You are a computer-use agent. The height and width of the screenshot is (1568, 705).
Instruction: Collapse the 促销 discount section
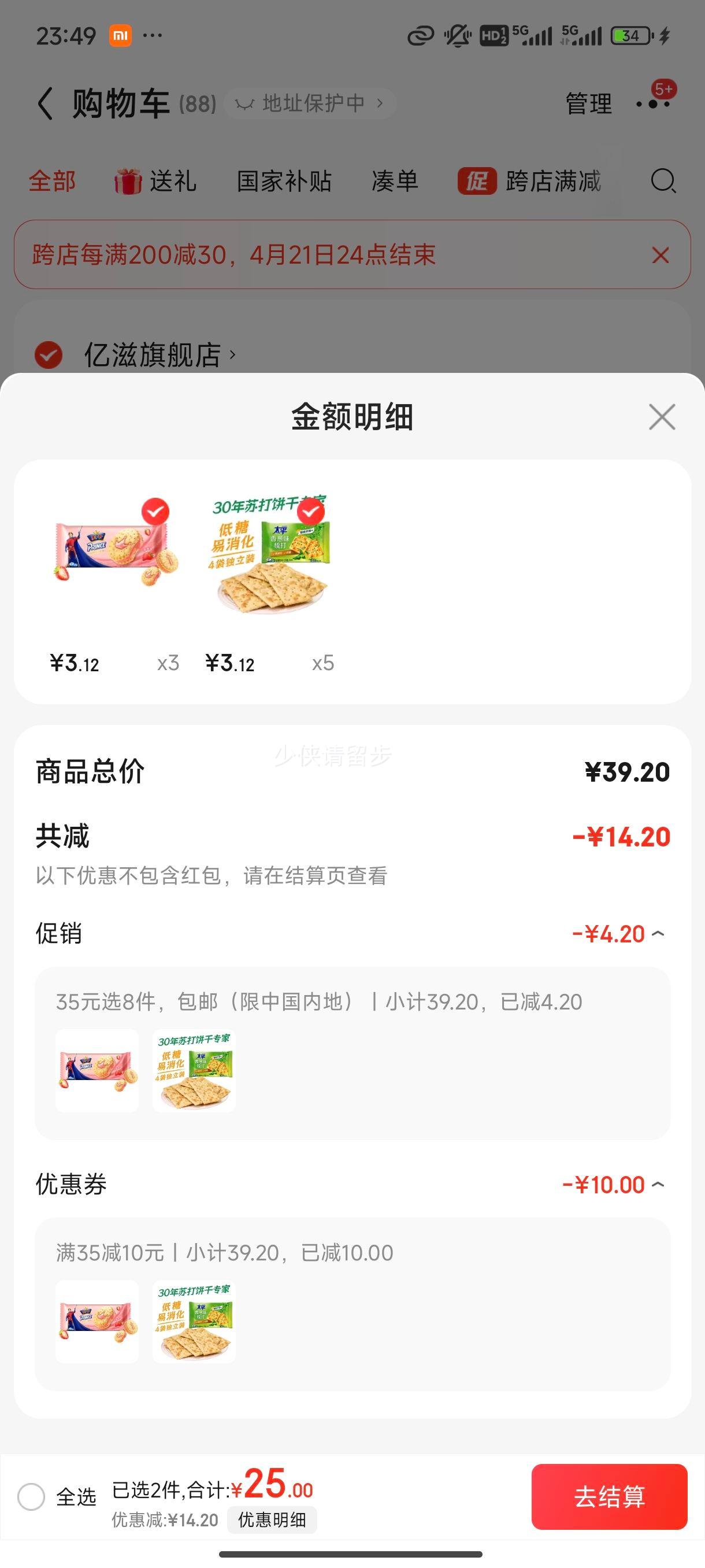coord(658,934)
